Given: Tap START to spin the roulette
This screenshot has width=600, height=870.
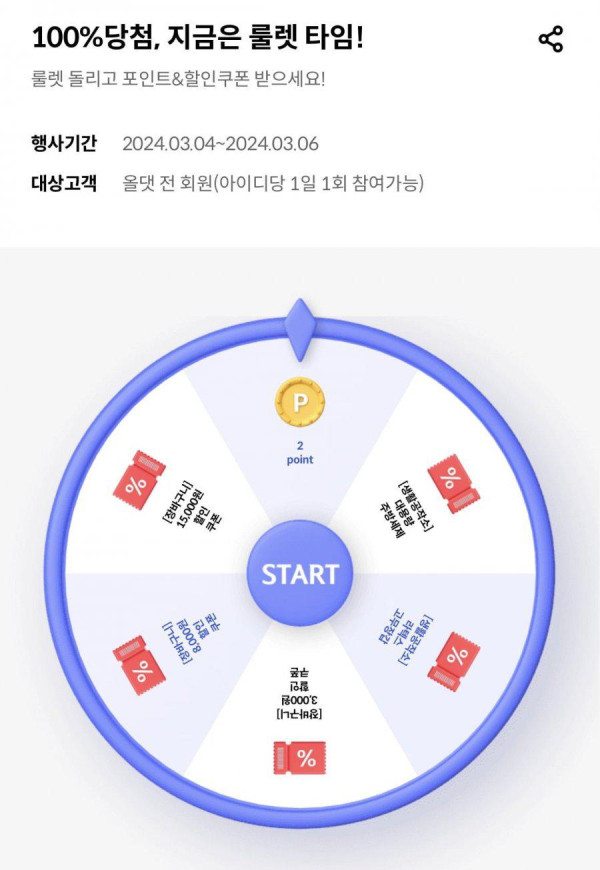Looking at the screenshot, I should [x=300, y=575].
